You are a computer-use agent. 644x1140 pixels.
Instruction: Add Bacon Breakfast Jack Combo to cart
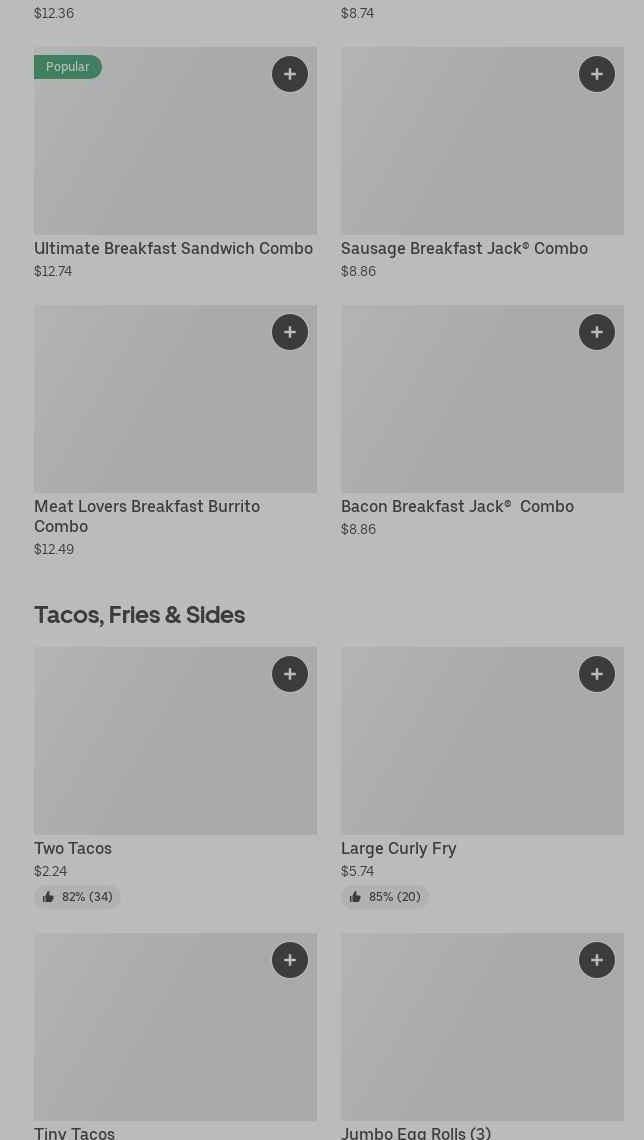(597, 332)
